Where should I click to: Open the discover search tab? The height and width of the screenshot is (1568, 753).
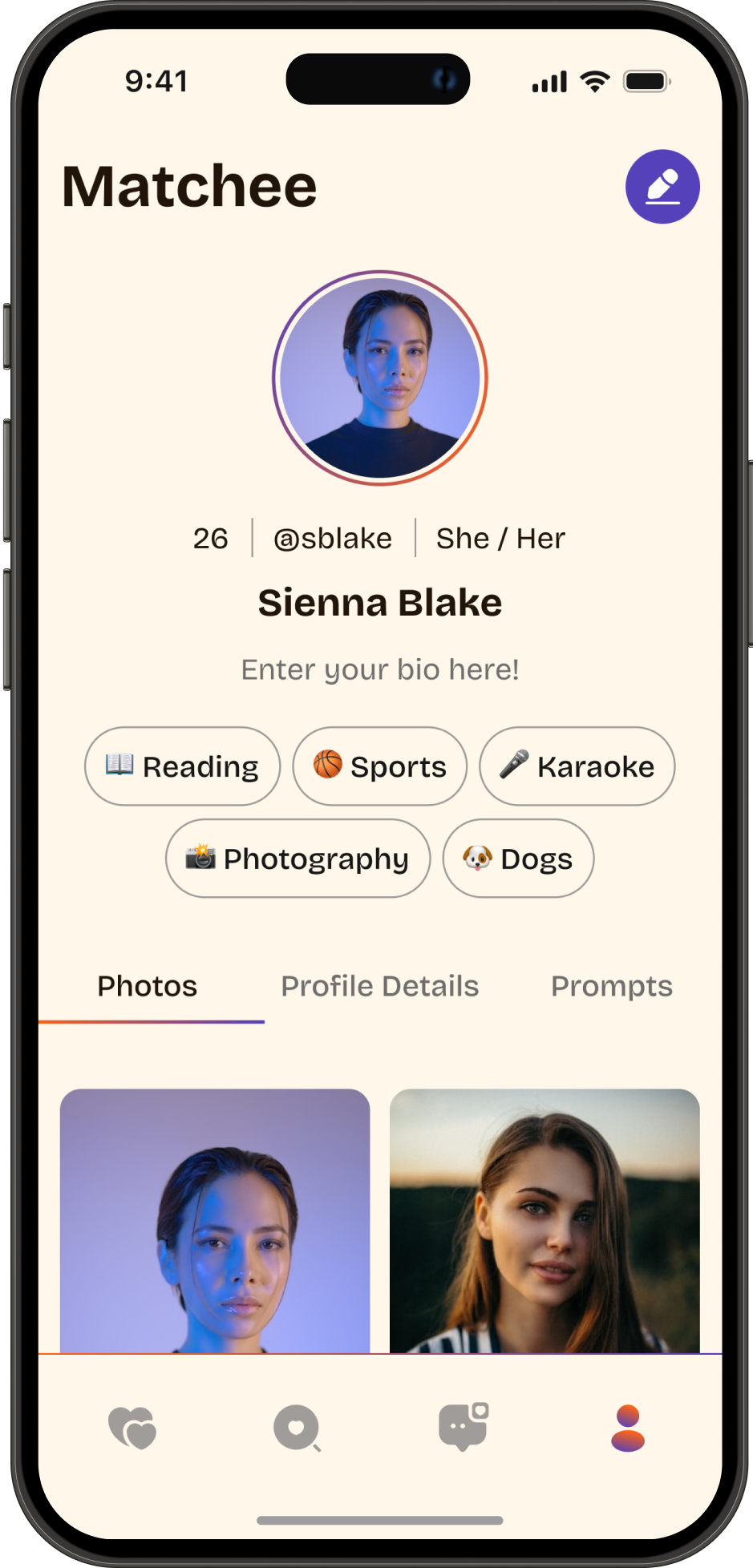point(297,1429)
